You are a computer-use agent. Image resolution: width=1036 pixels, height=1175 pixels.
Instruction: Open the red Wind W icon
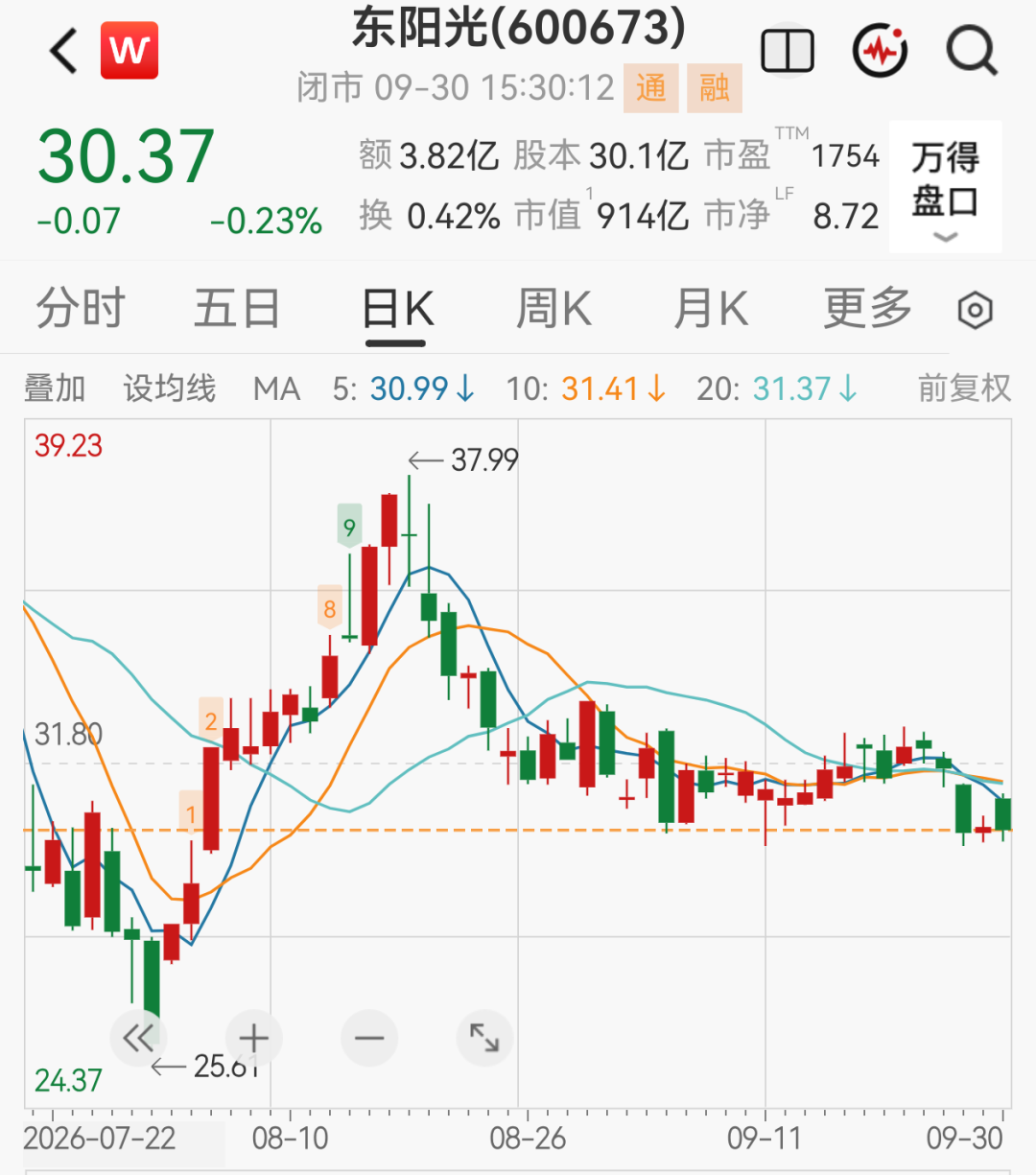point(129,50)
